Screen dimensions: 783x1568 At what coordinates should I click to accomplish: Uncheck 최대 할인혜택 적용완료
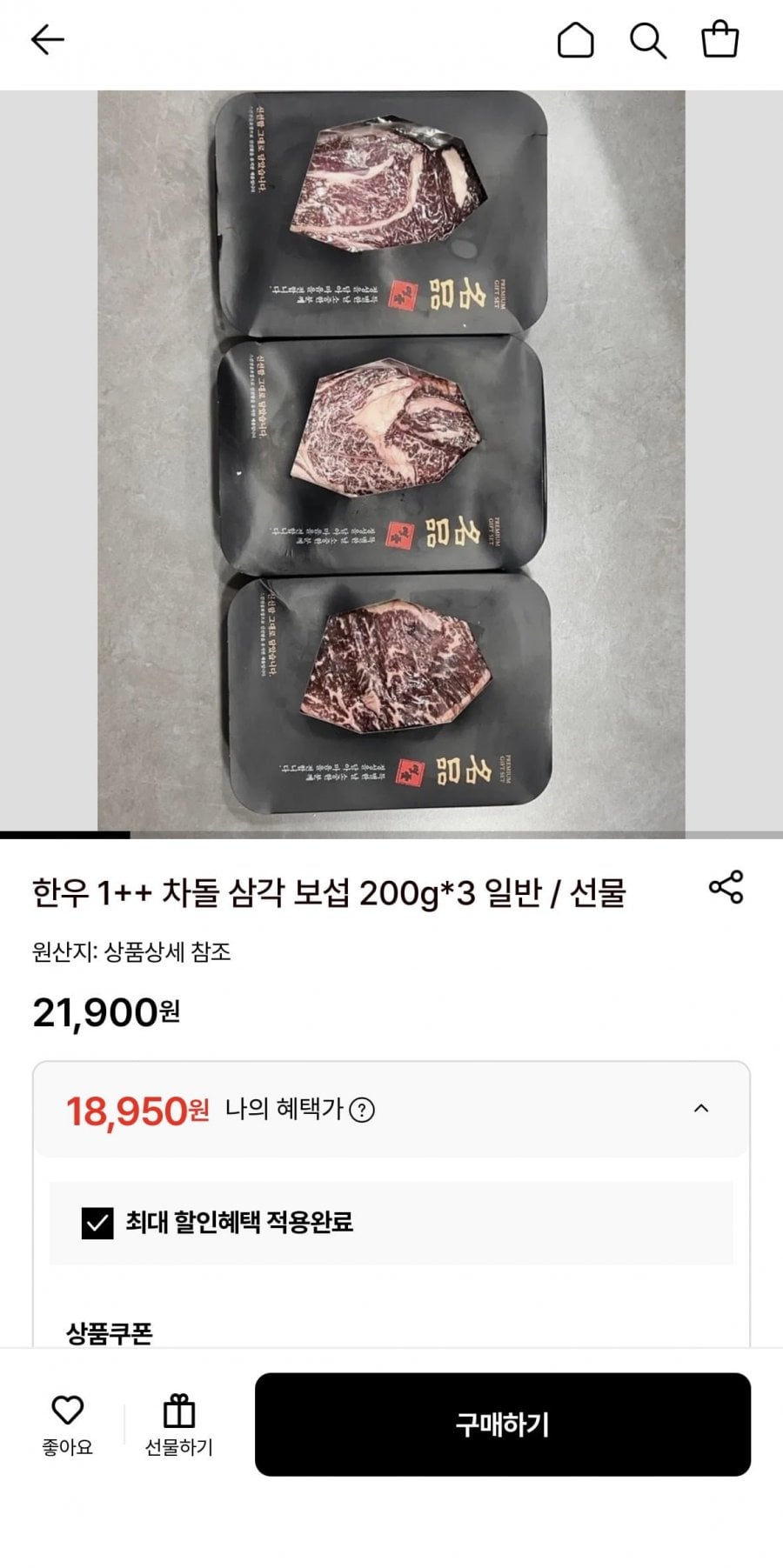tap(97, 1223)
